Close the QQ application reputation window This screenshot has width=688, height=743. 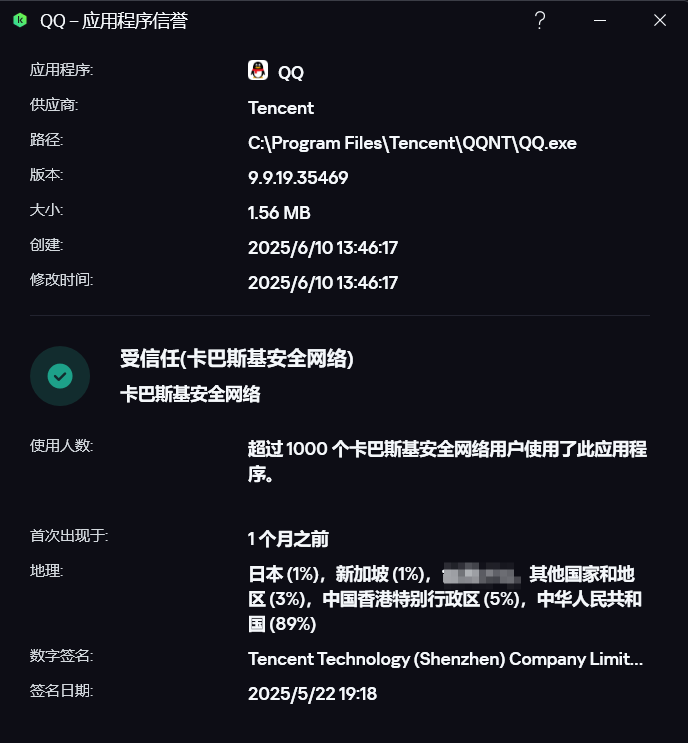pyautogui.click(x=660, y=20)
